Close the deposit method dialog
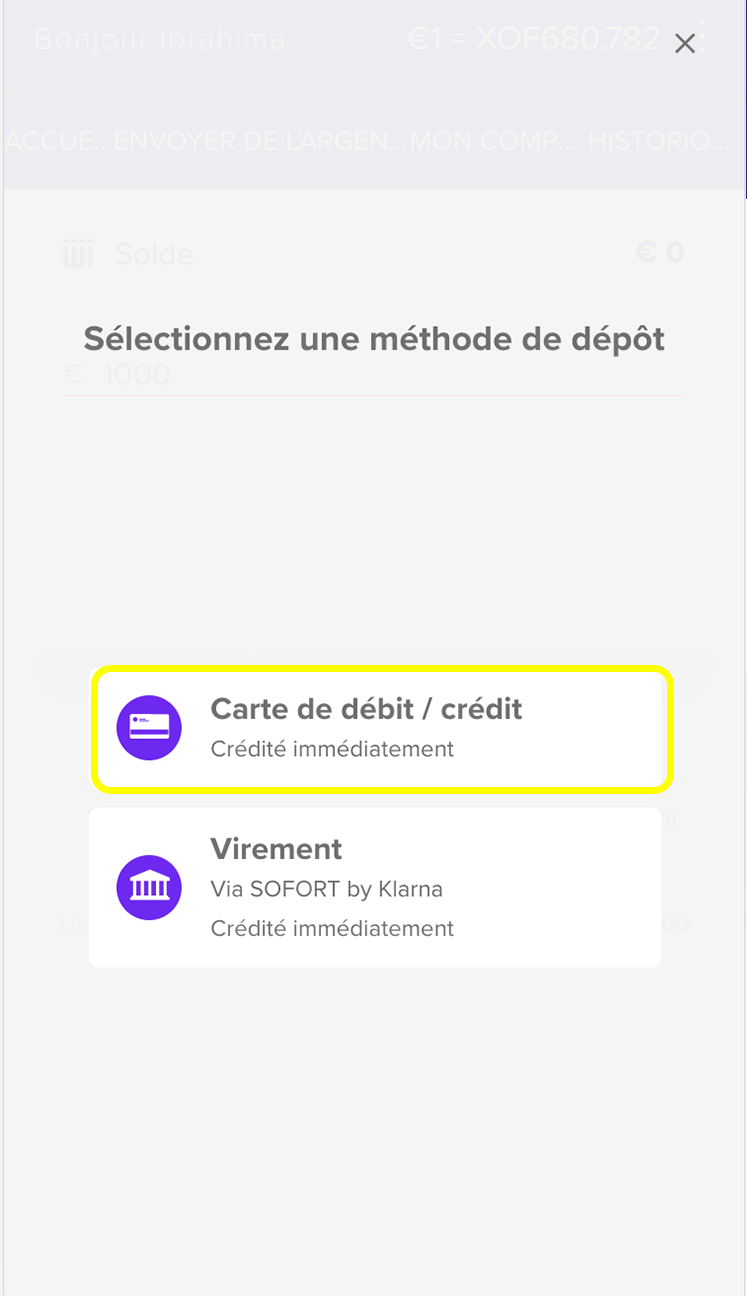 tap(685, 44)
